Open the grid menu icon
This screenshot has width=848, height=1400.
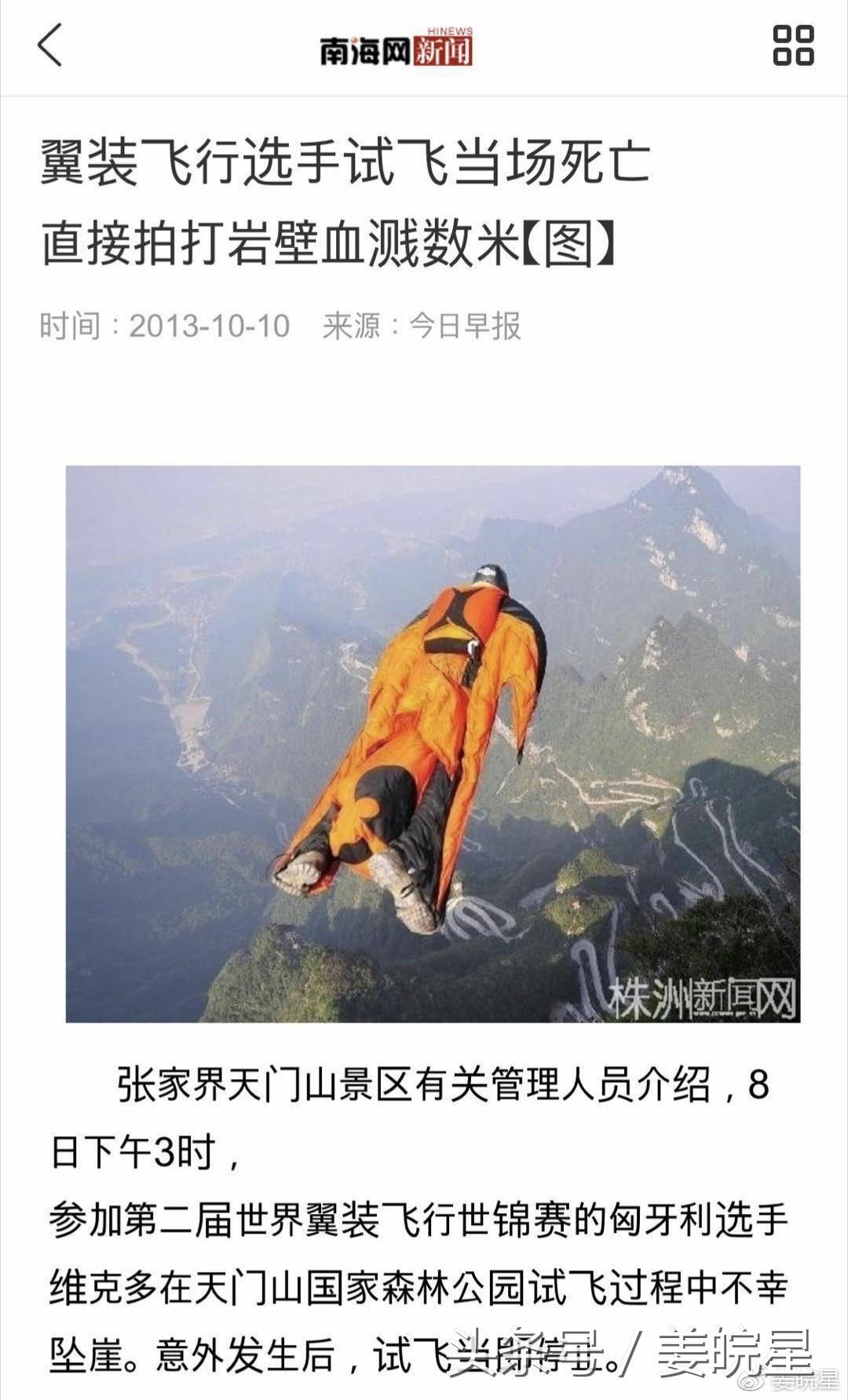click(x=793, y=45)
